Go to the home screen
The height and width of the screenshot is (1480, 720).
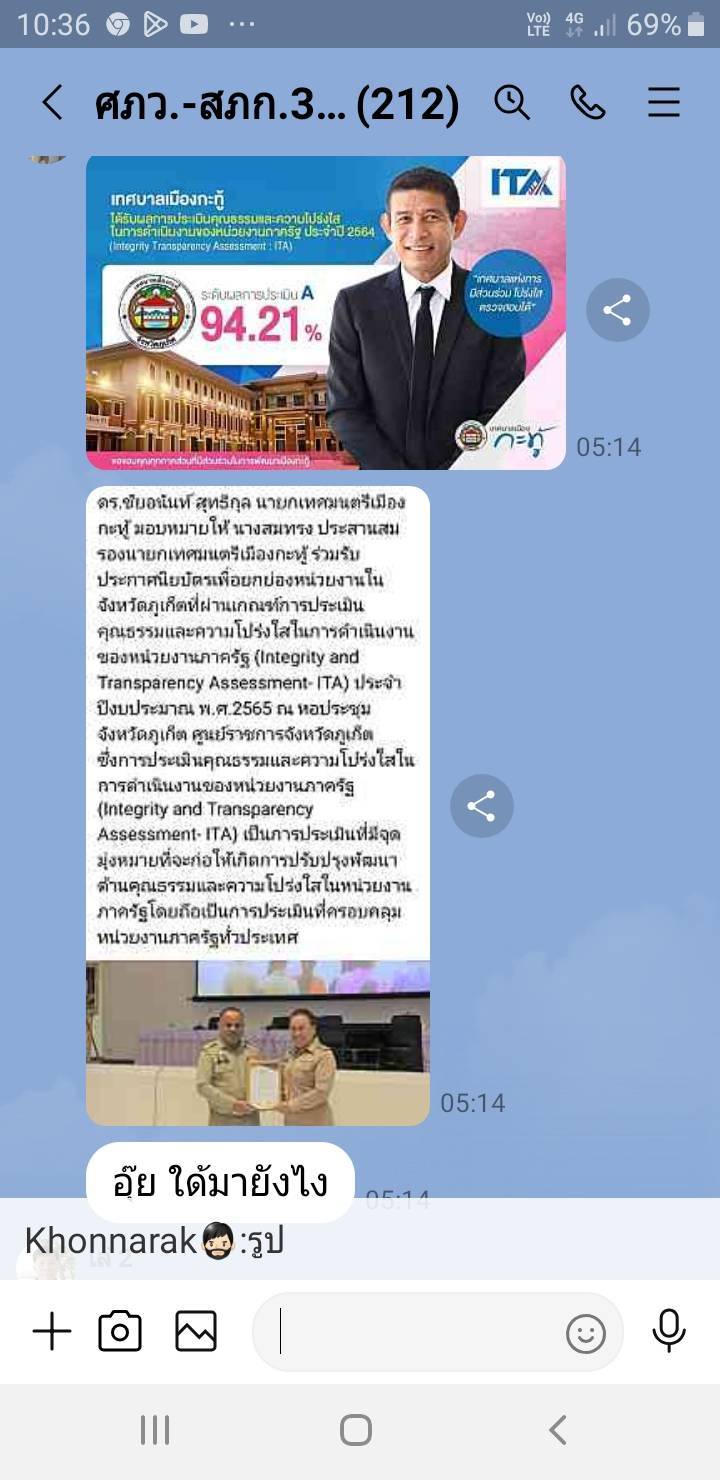[356, 1430]
